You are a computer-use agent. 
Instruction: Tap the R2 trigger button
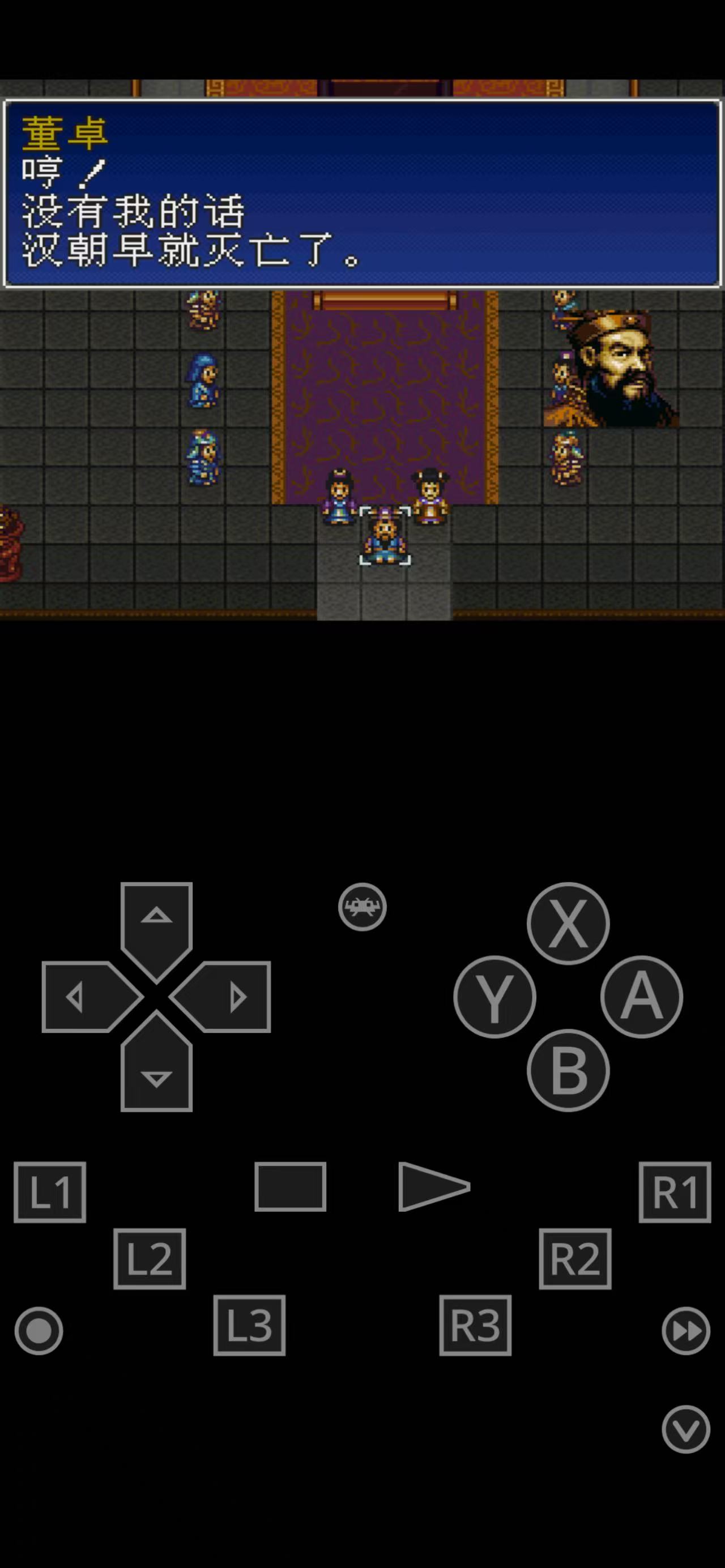click(x=575, y=1258)
